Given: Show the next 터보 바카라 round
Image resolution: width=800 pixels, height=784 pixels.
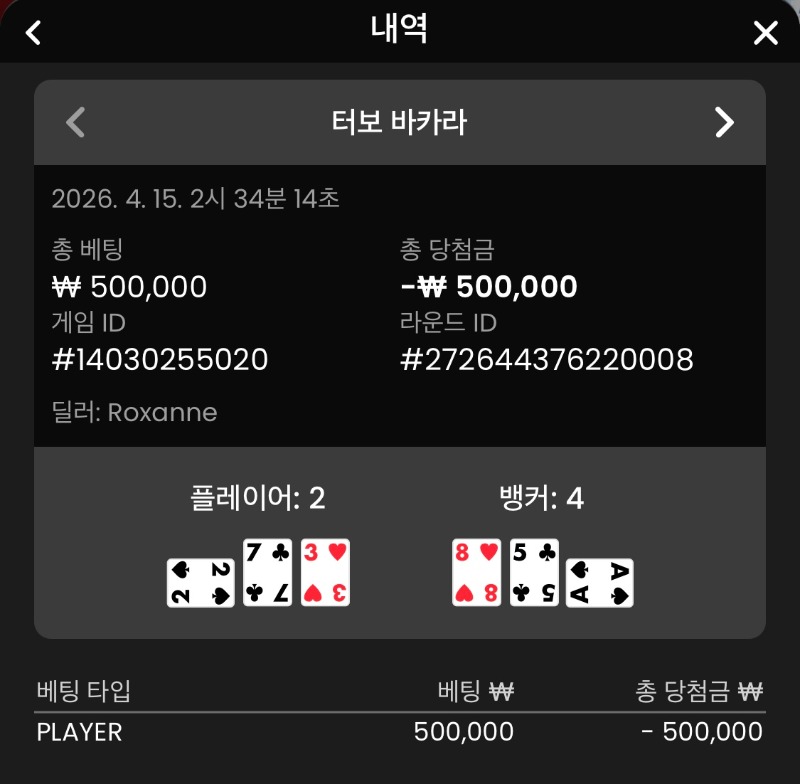Looking at the screenshot, I should coord(724,122).
